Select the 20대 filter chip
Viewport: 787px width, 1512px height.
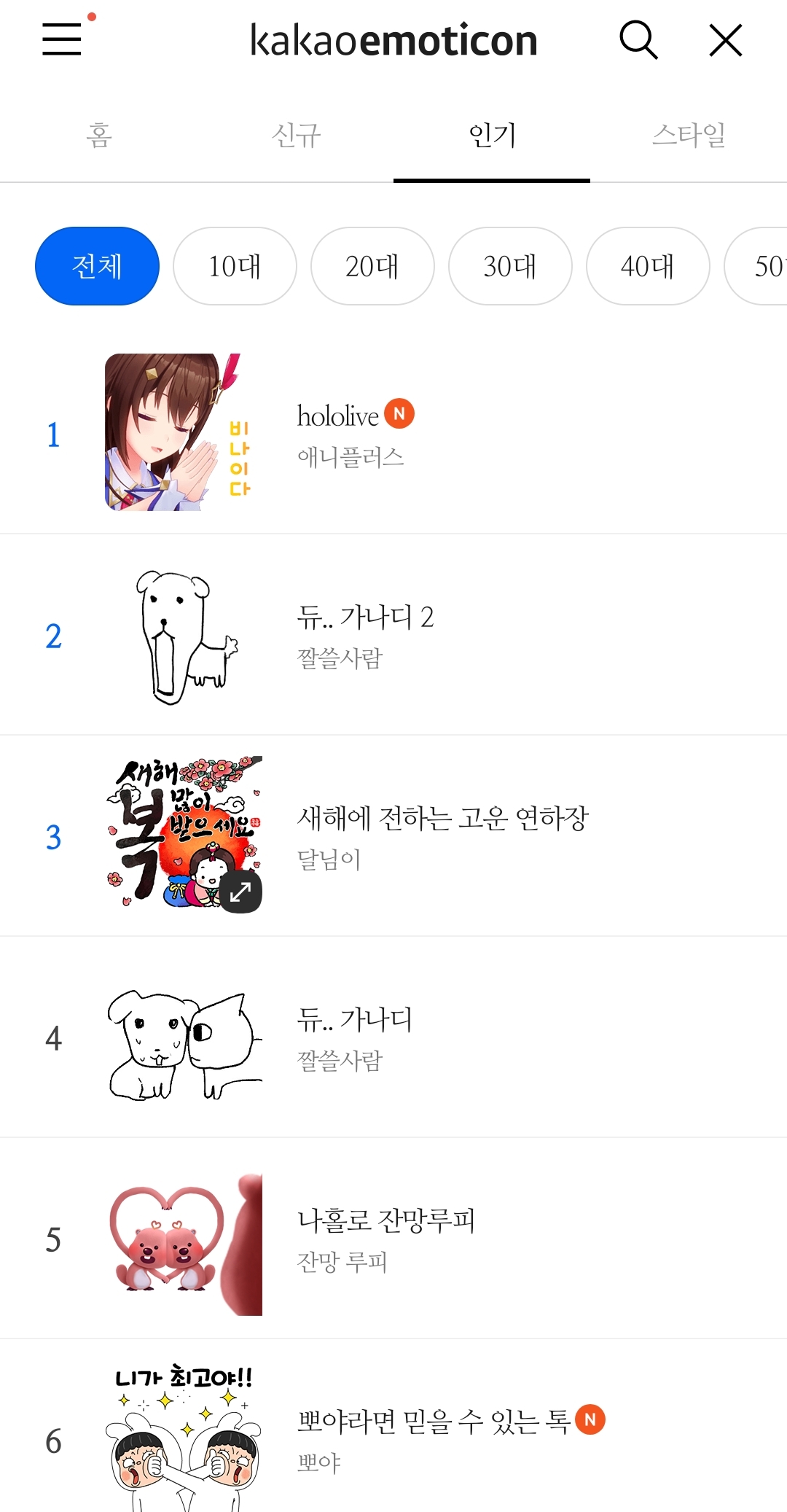point(372,265)
